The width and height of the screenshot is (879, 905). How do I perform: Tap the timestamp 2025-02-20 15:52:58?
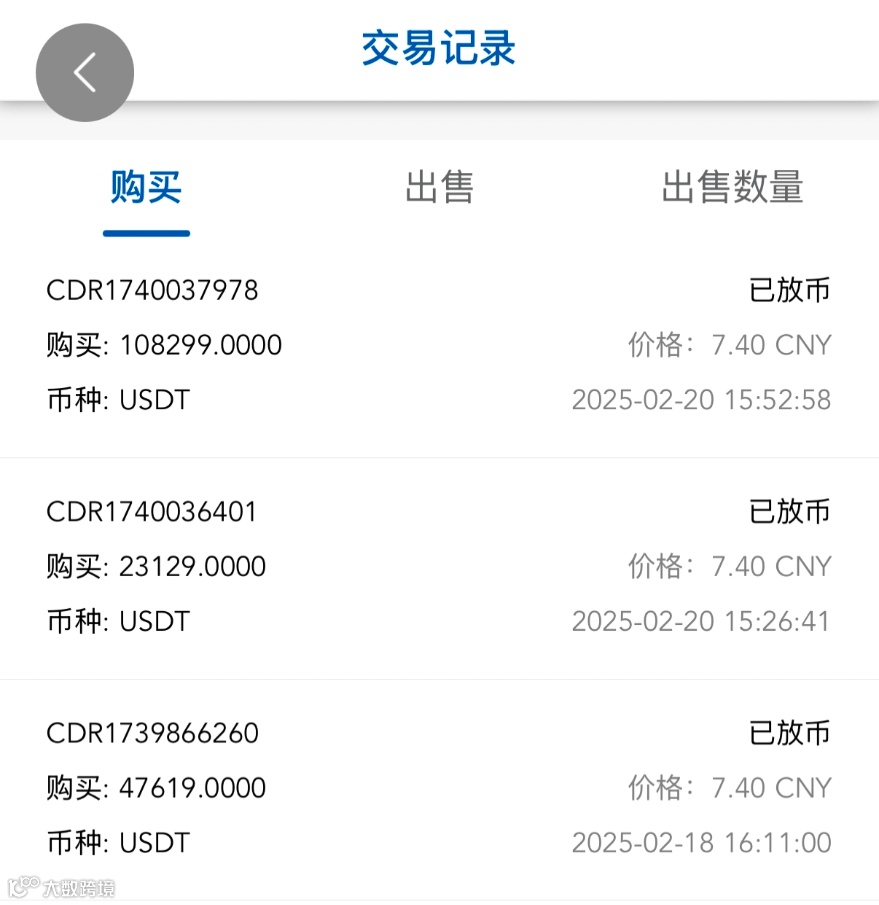(702, 400)
